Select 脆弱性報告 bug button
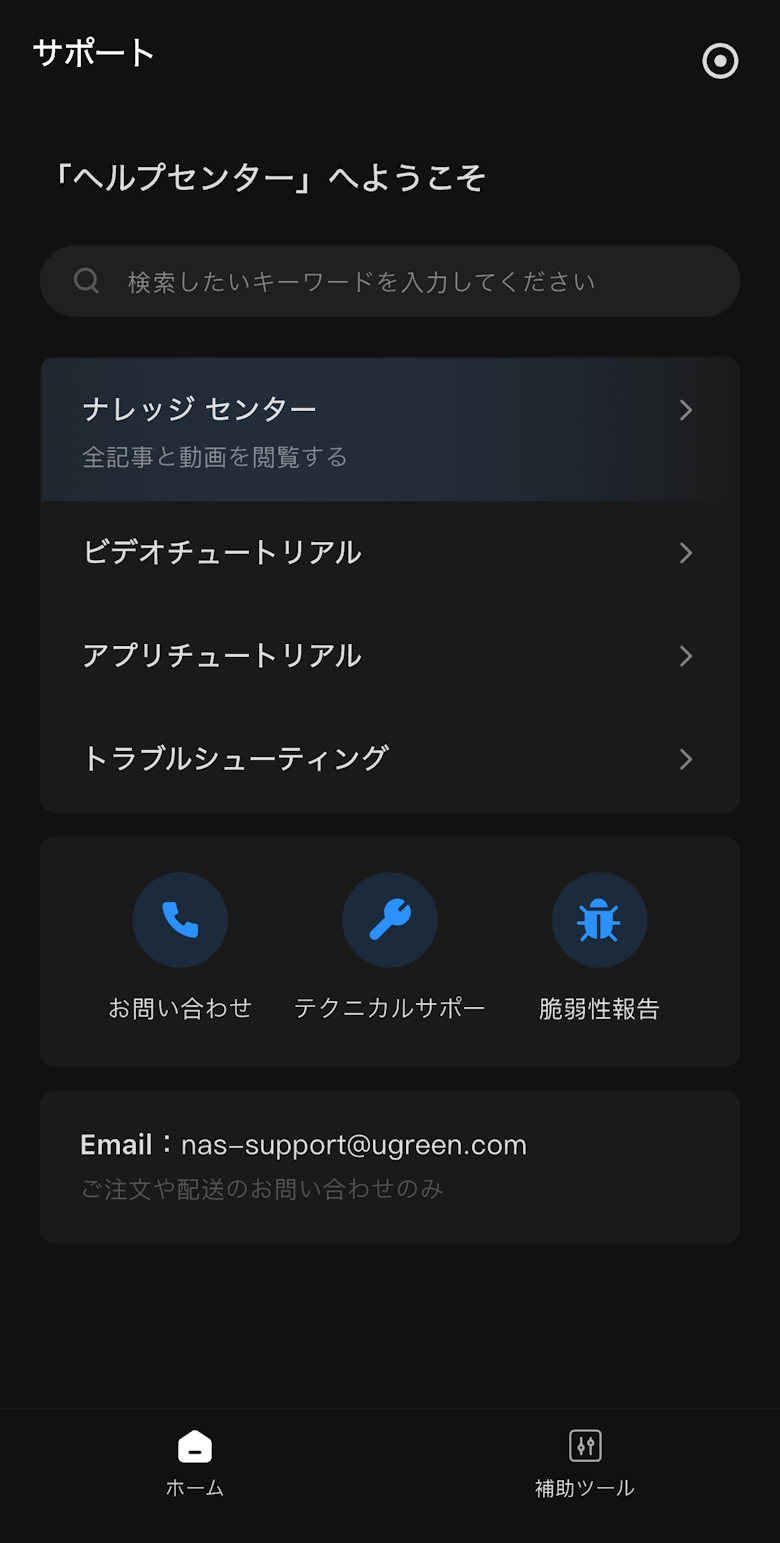 click(599, 921)
